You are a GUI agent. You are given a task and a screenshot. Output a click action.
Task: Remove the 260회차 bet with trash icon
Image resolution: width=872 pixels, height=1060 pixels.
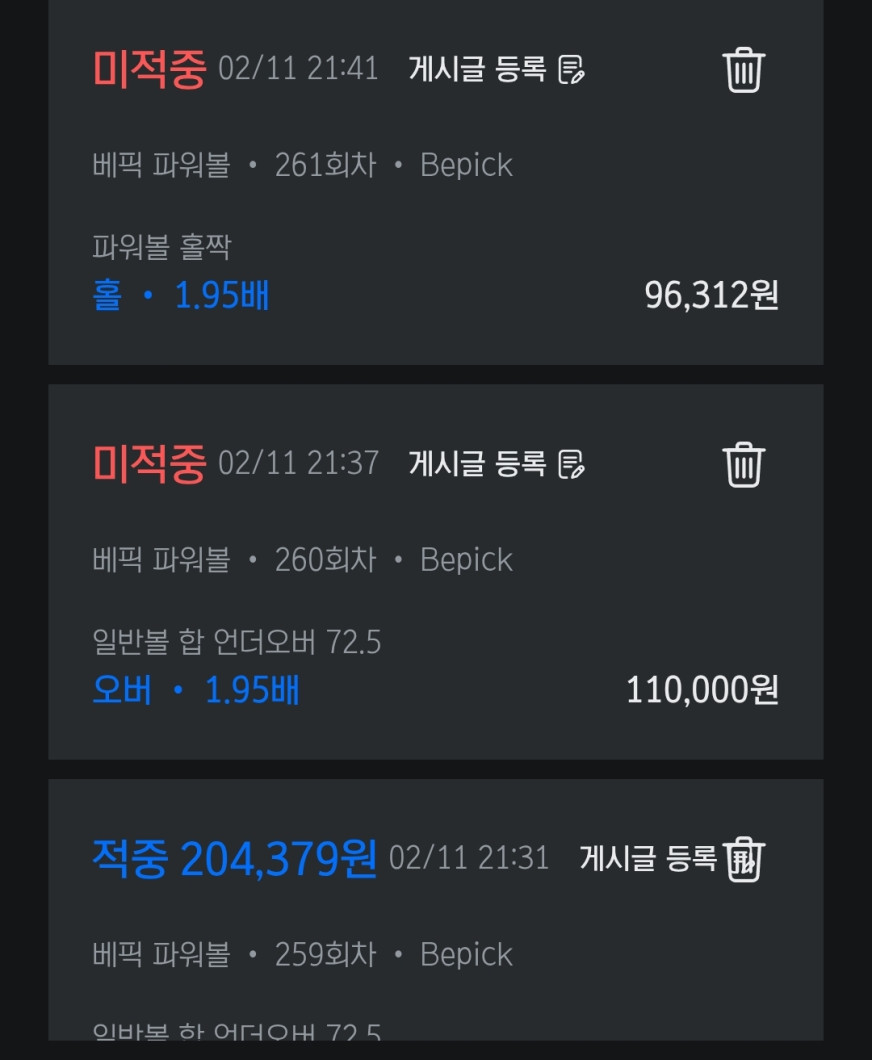point(743,465)
